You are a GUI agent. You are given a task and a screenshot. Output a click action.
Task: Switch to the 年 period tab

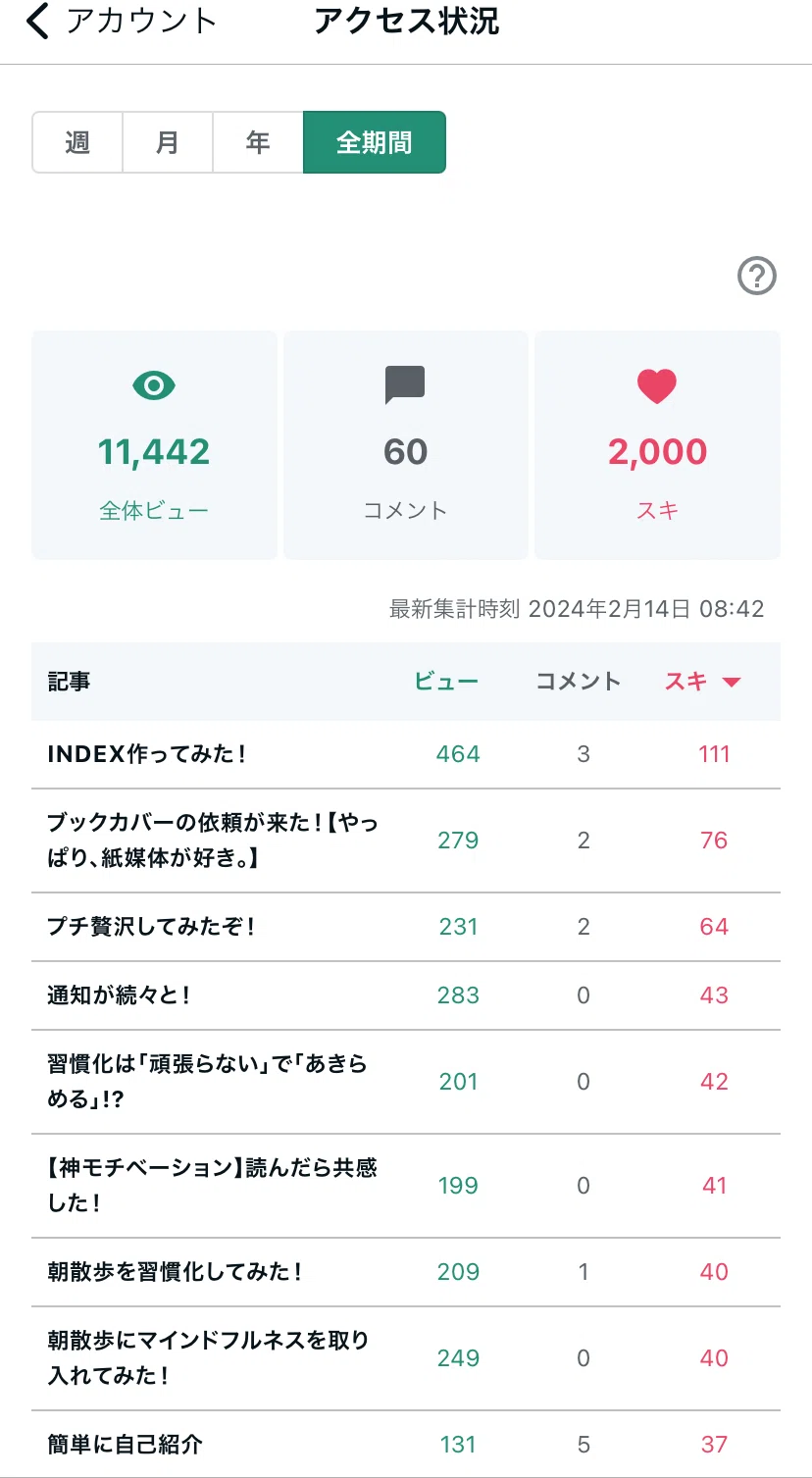click(258, 142)
